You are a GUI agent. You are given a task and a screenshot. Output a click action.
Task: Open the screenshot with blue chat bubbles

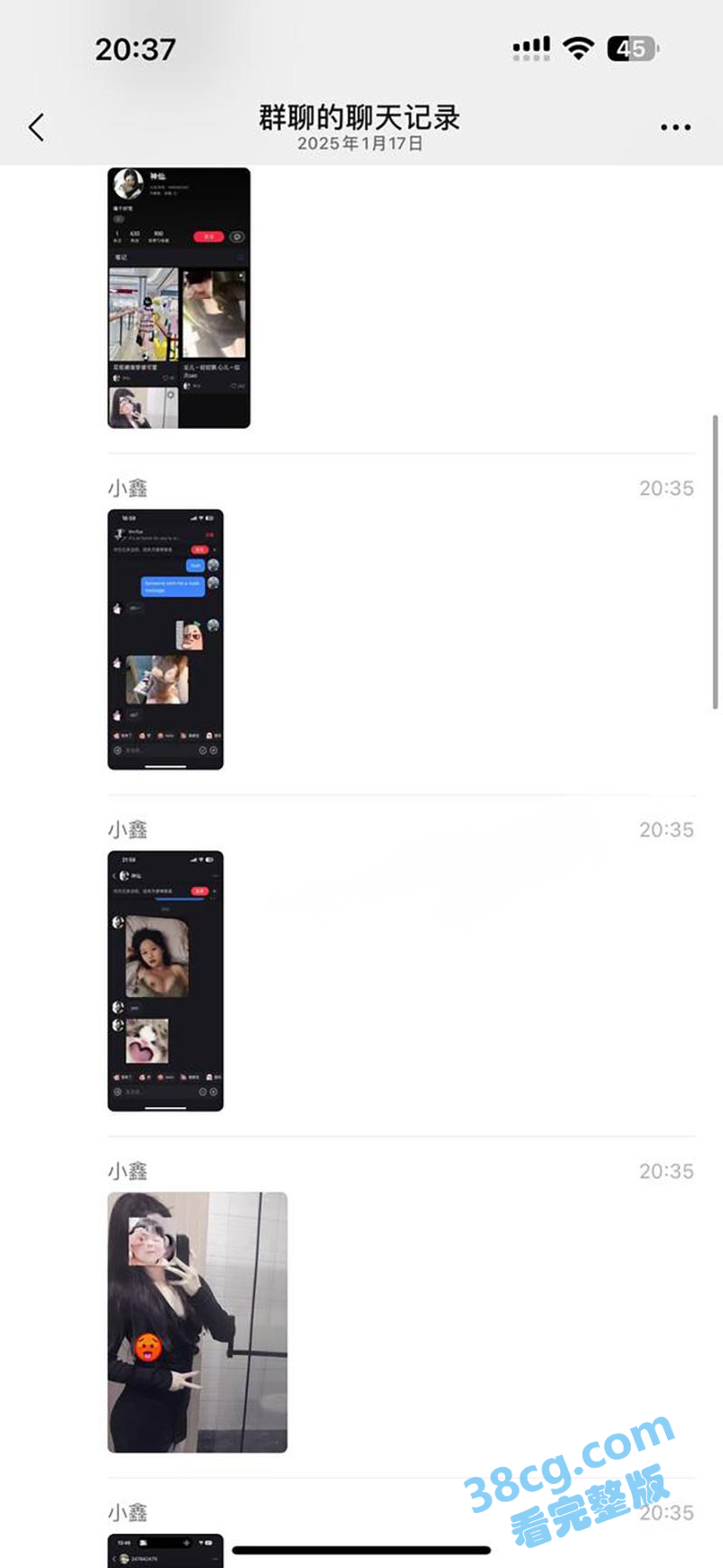[165, 639]
